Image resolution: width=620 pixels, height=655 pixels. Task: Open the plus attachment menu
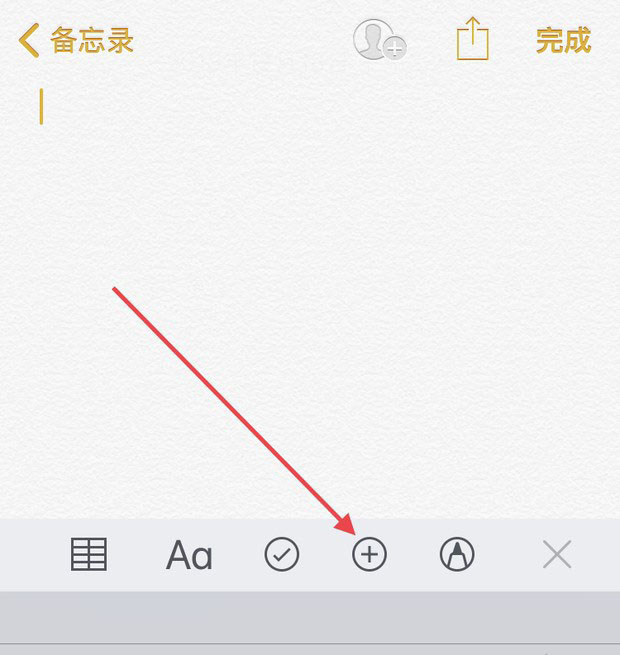(x=369, y=554)
